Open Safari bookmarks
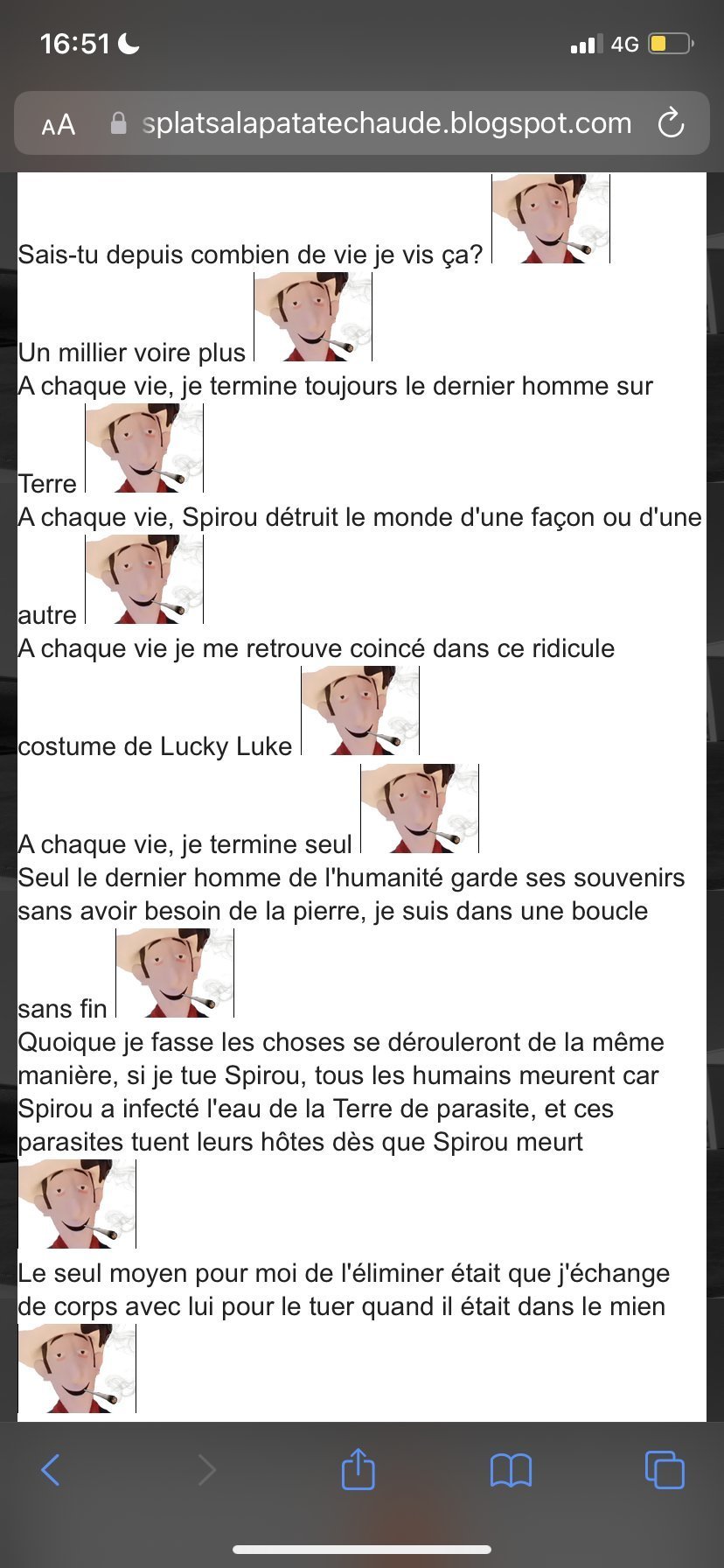Image resolution: width=724 pixels, height=1568 pixels. tap(511, 1471)
